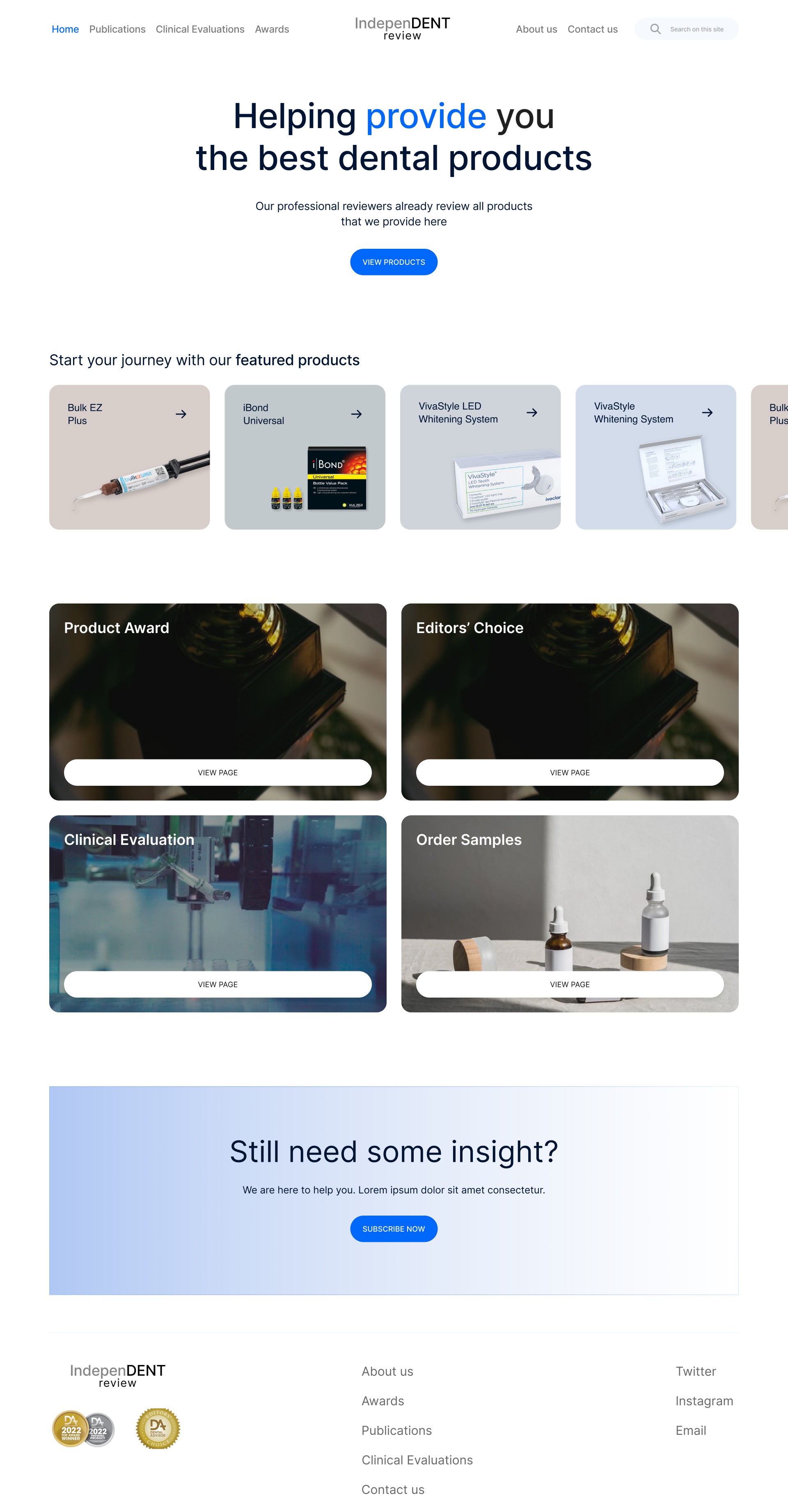View page for Order Samples
The height and width of the screenshot is (1512, 788).
click(569, 984)
